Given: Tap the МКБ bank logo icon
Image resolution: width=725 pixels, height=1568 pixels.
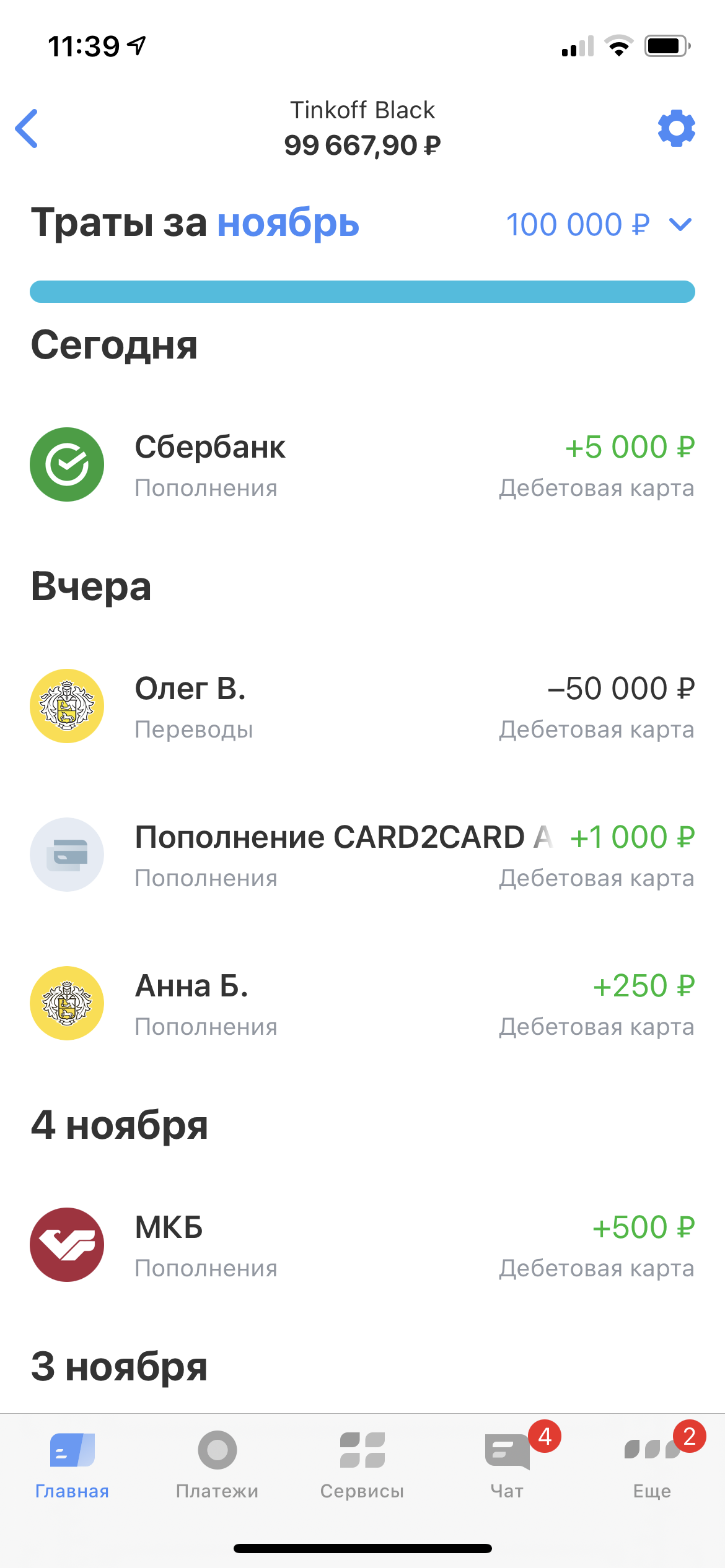Looking at the screenshot, I should pos(67,1245).
